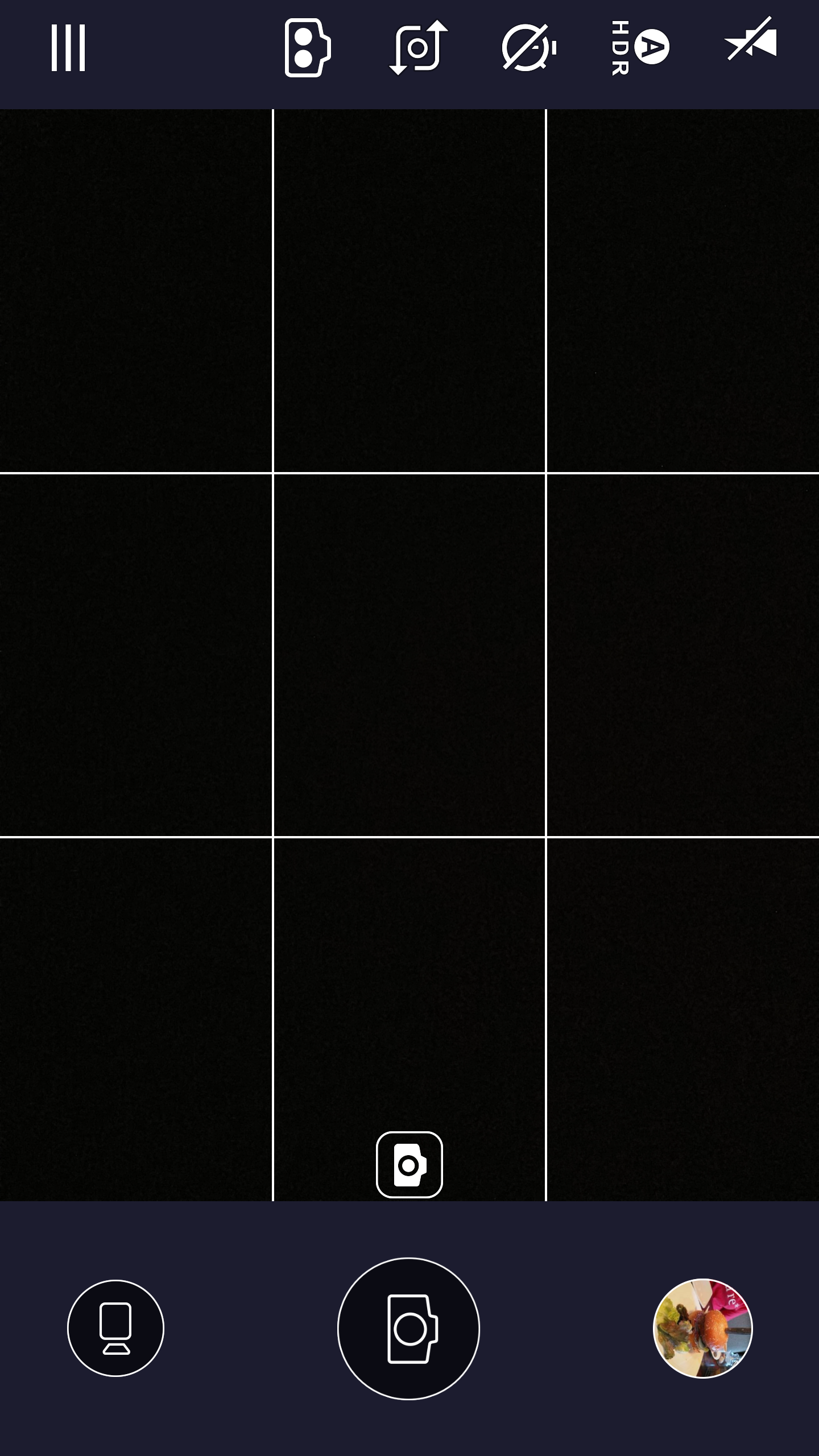Change the HDR auto setting
Viewport: 819px width, 1456px height.
click(x=640, y=48)
